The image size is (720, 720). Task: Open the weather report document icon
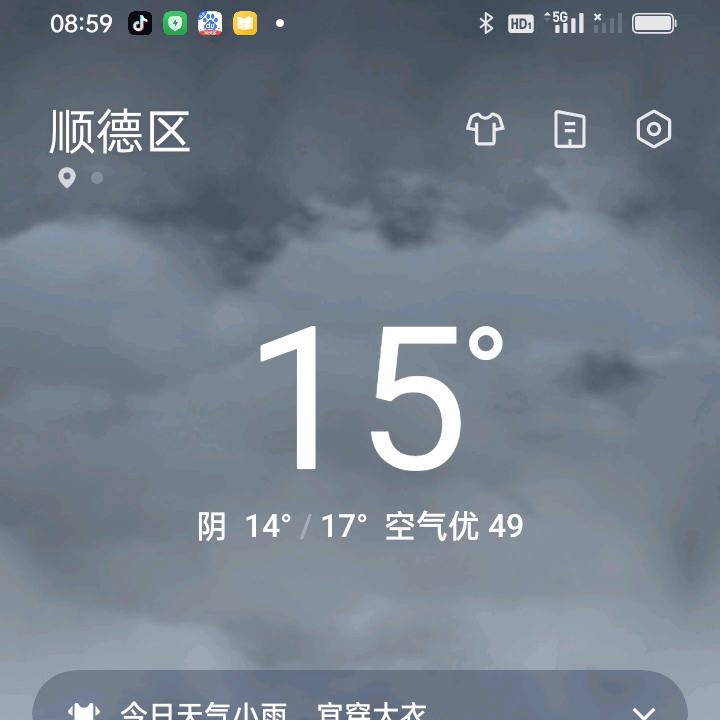pos(570,130)
